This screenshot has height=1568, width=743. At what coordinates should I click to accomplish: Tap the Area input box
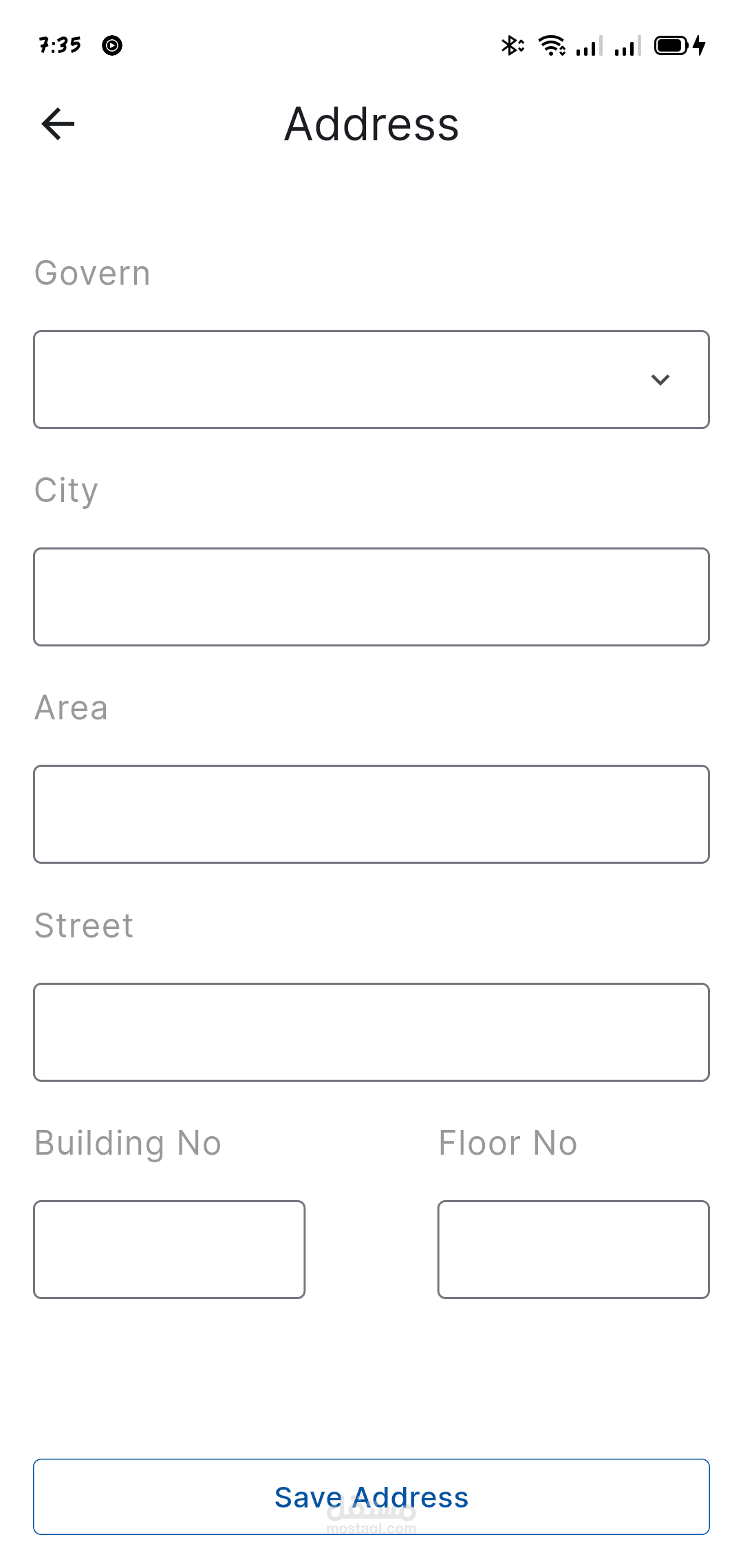tap(371, 814)
